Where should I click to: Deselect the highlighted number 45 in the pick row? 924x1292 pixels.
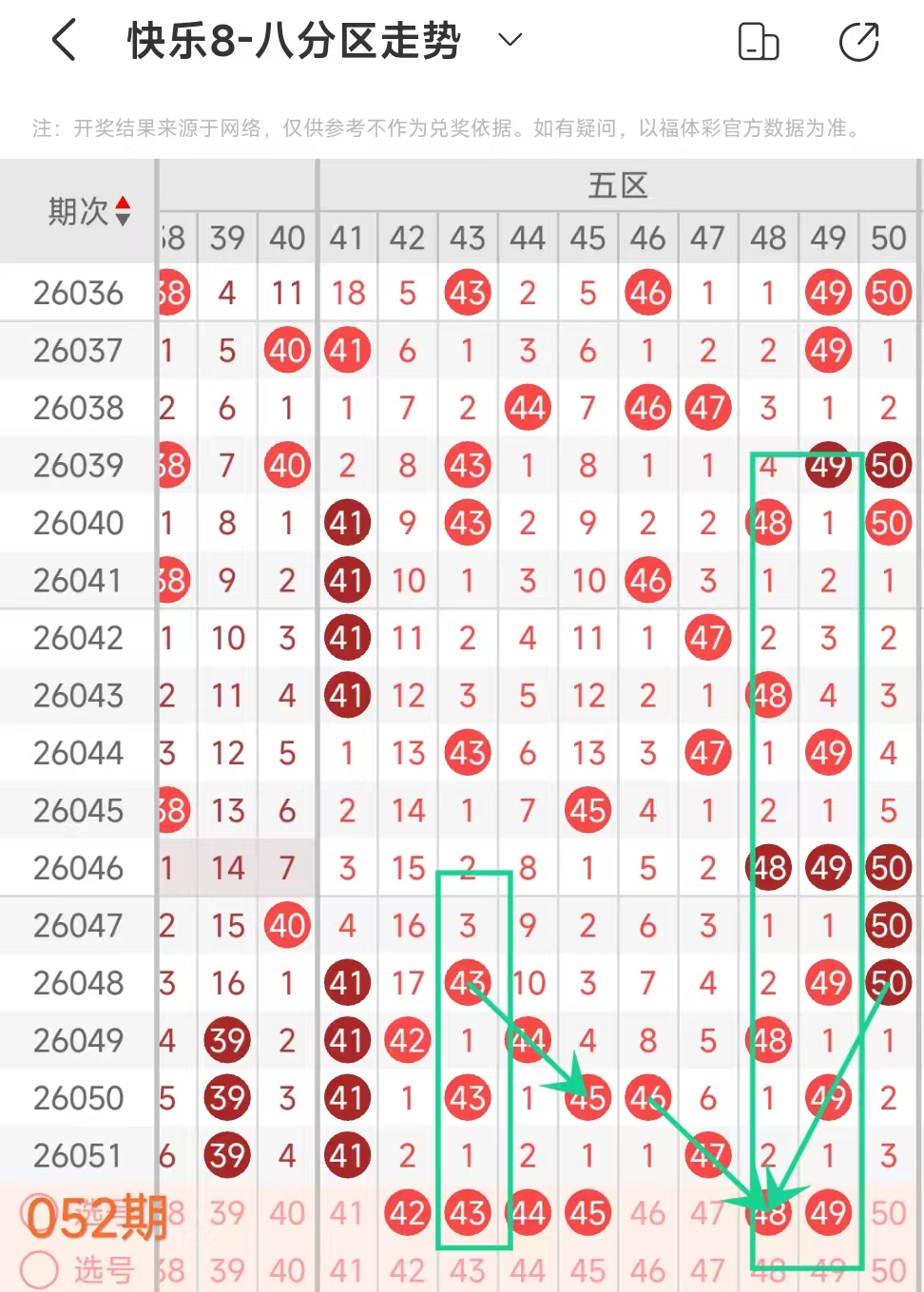[587, 1213]
